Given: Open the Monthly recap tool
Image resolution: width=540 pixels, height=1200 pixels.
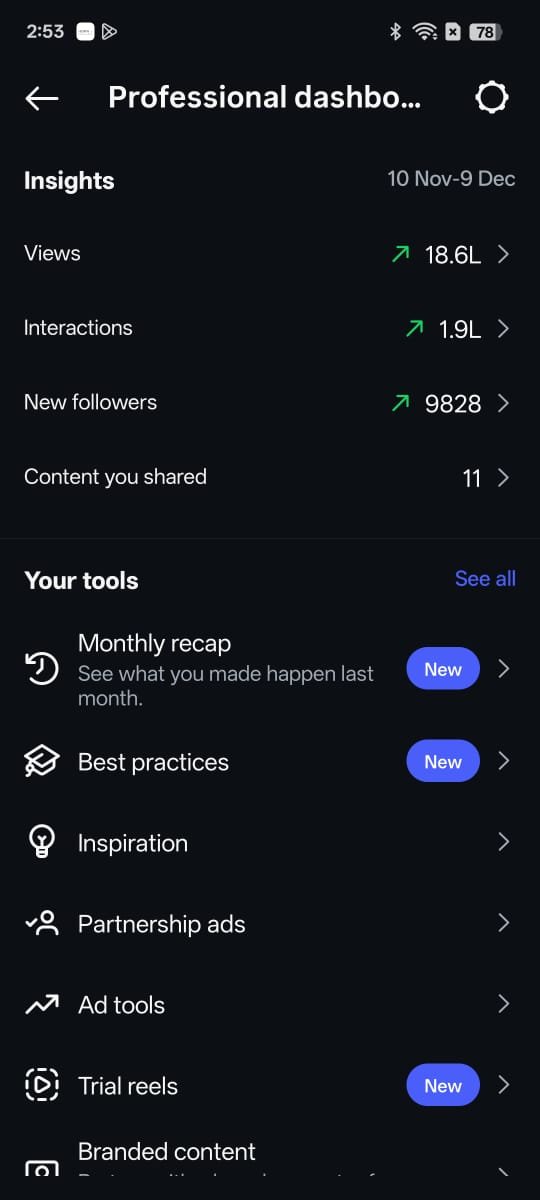Looking at the screenshot, I should [x=270, y=669].
